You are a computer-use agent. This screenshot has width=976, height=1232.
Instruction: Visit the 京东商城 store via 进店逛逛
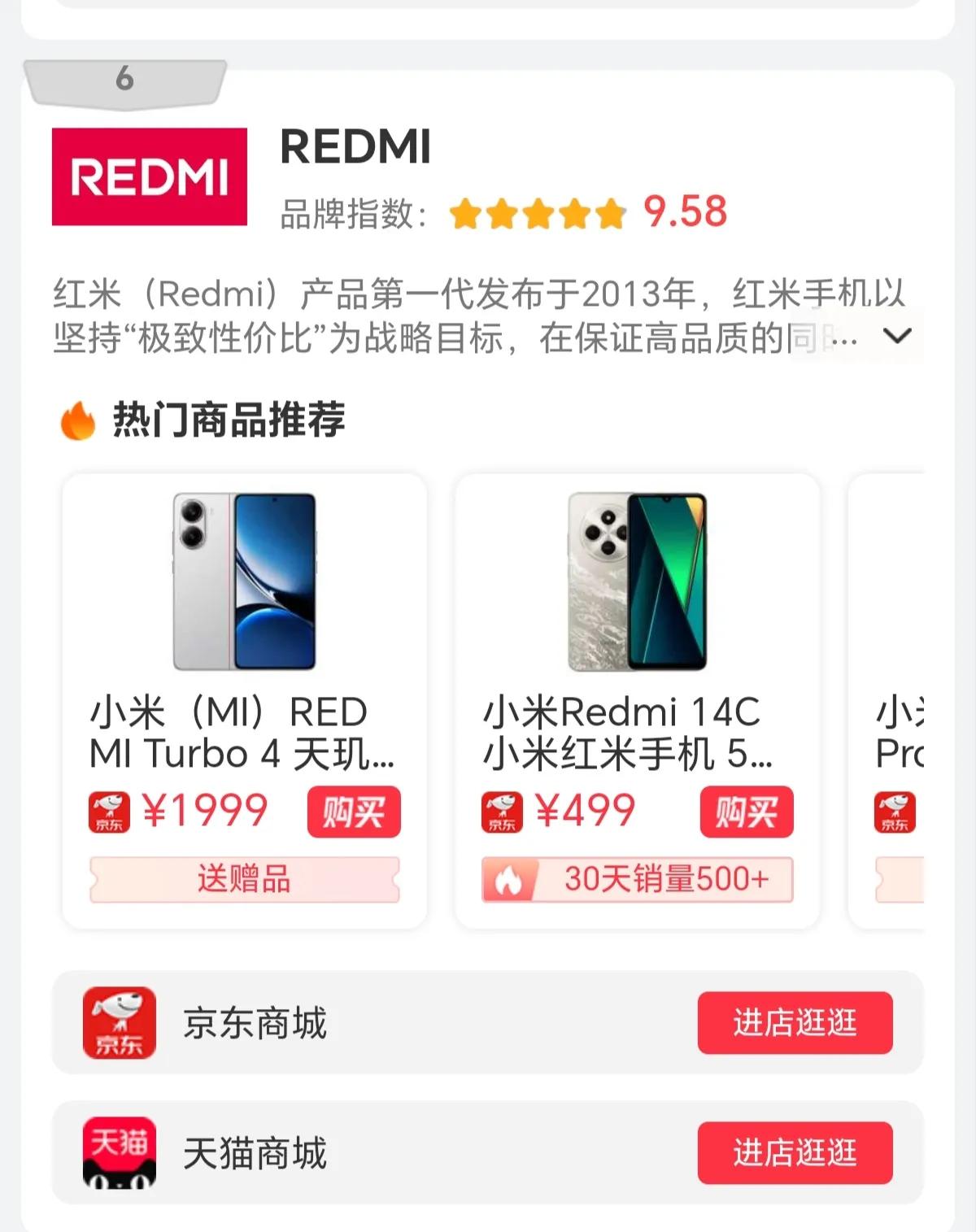tap(795, 1022)
